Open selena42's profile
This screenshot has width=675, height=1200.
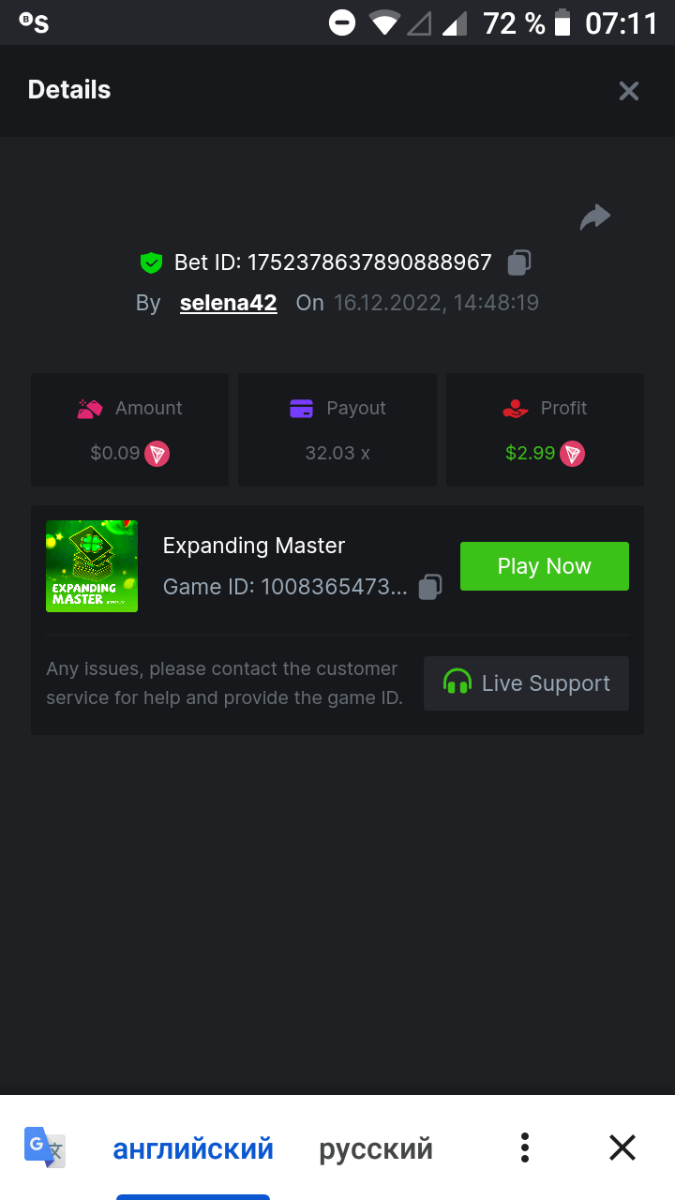(228, 303)
